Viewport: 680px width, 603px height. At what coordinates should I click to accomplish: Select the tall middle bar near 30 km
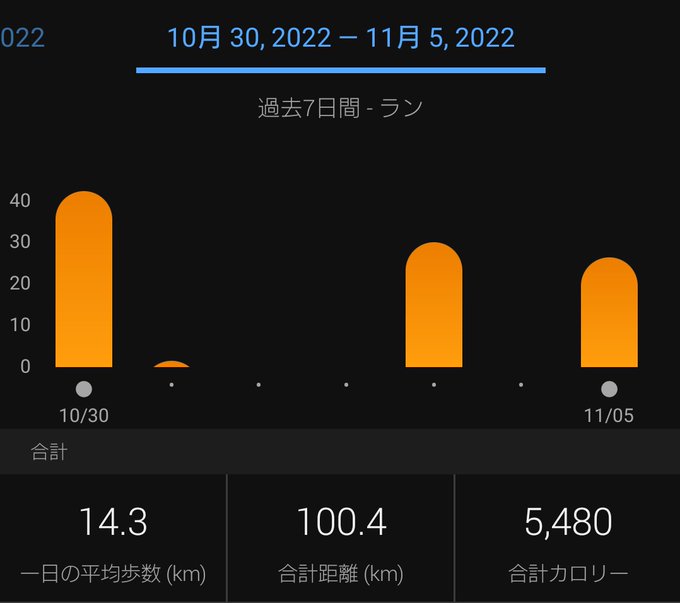[434, 305]
